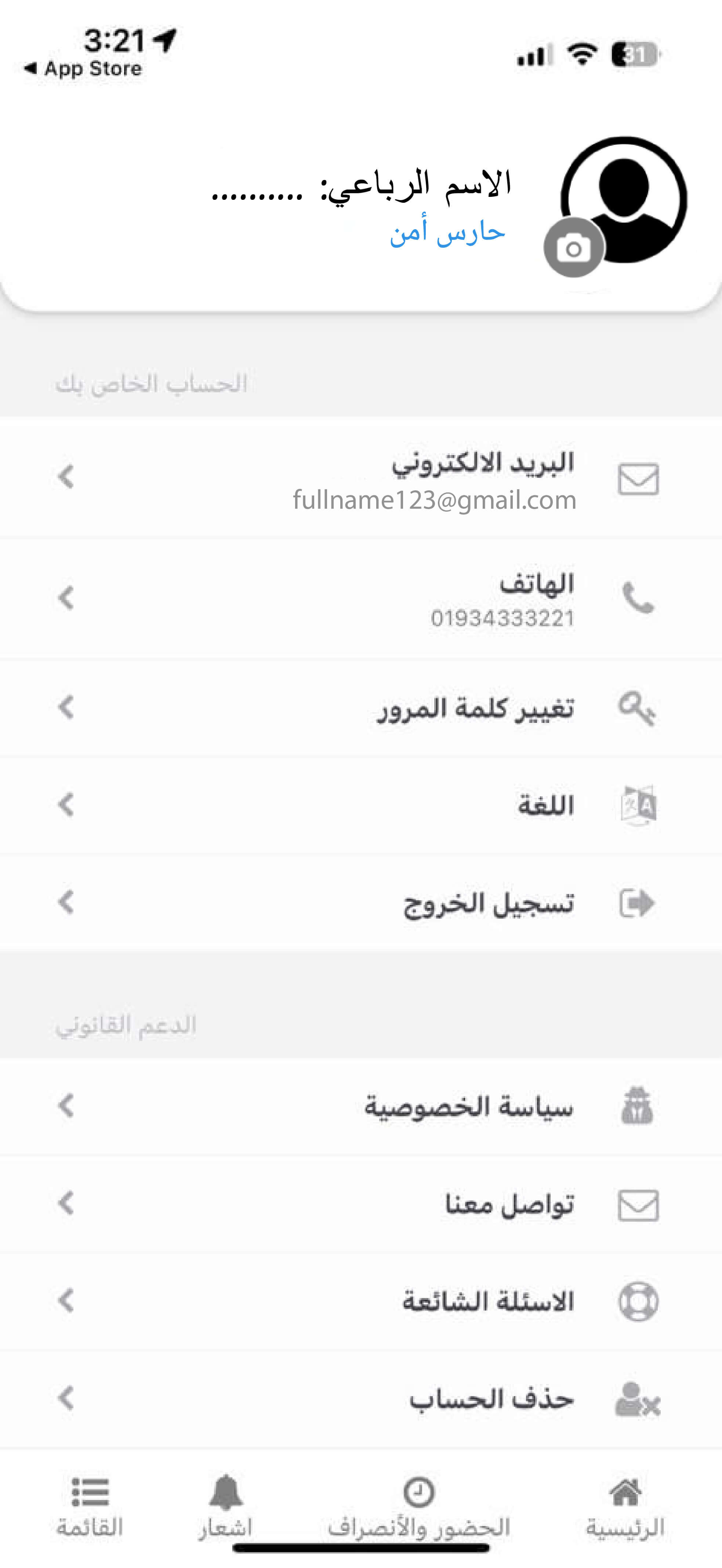This screenshot has height=1568, width=722.
Task: Open the البريد الالكتروني email row
Action: point(361,478)
